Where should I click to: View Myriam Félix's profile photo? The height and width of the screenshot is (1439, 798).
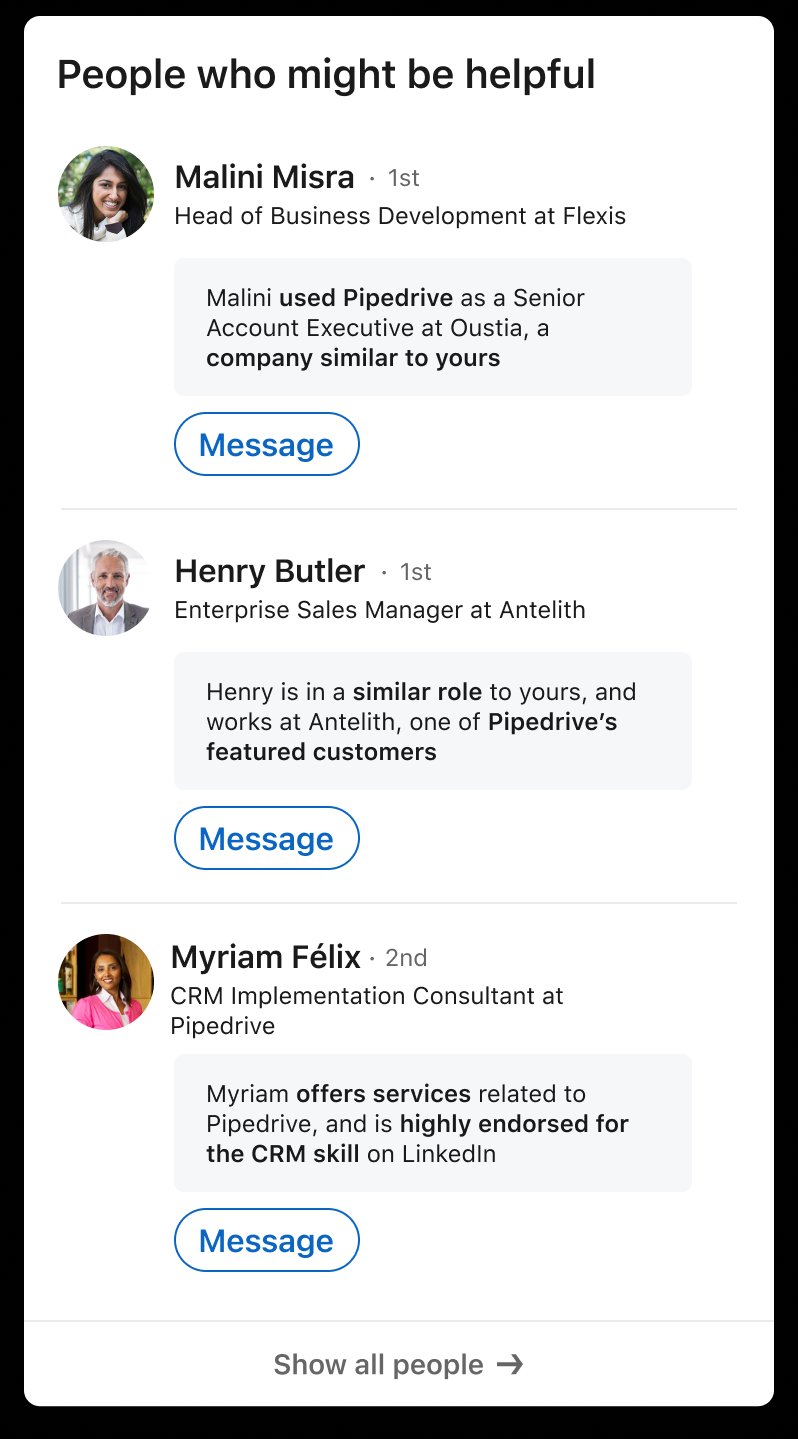(105, 981)
